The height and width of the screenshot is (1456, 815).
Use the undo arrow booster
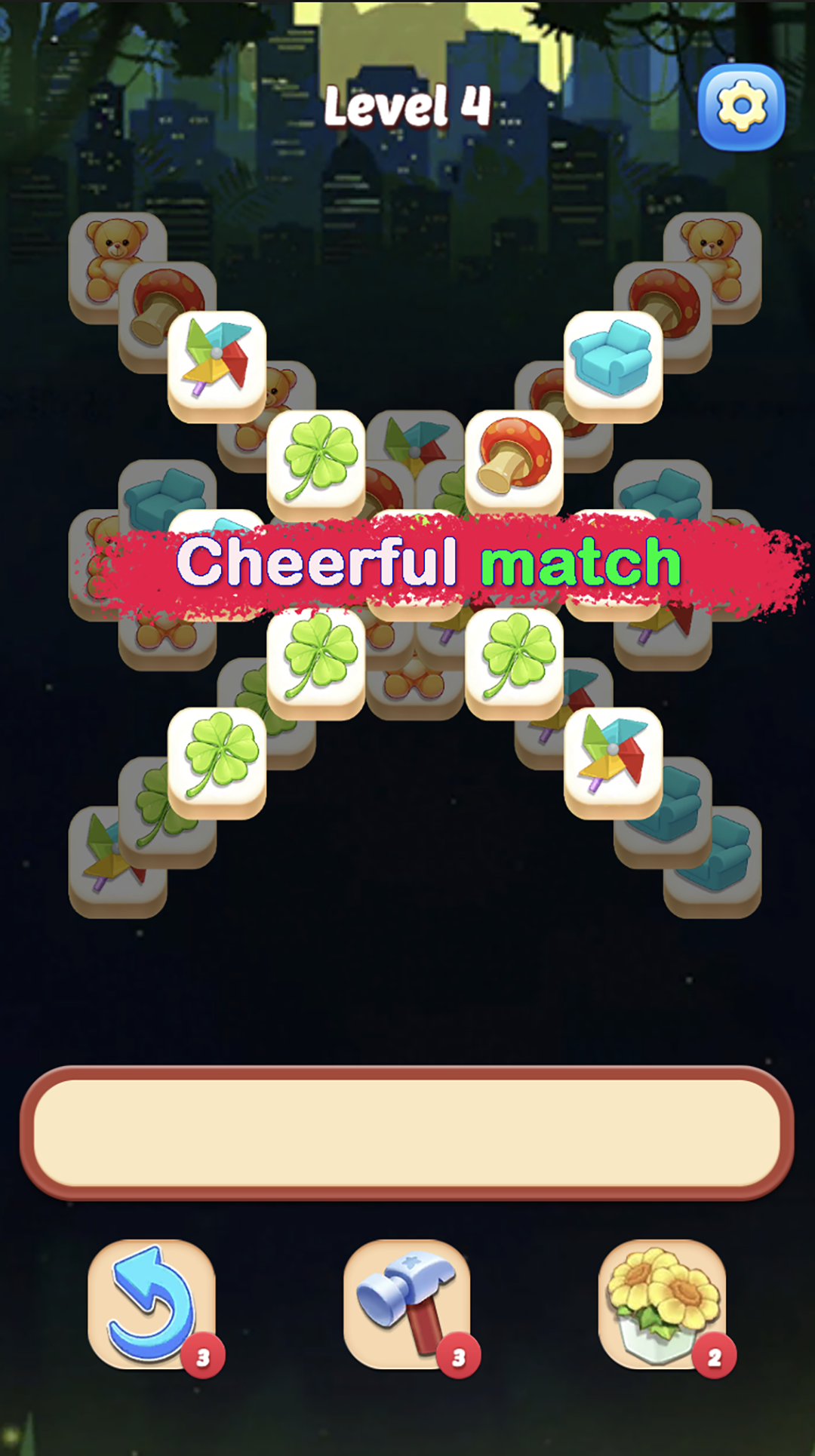153,1305
